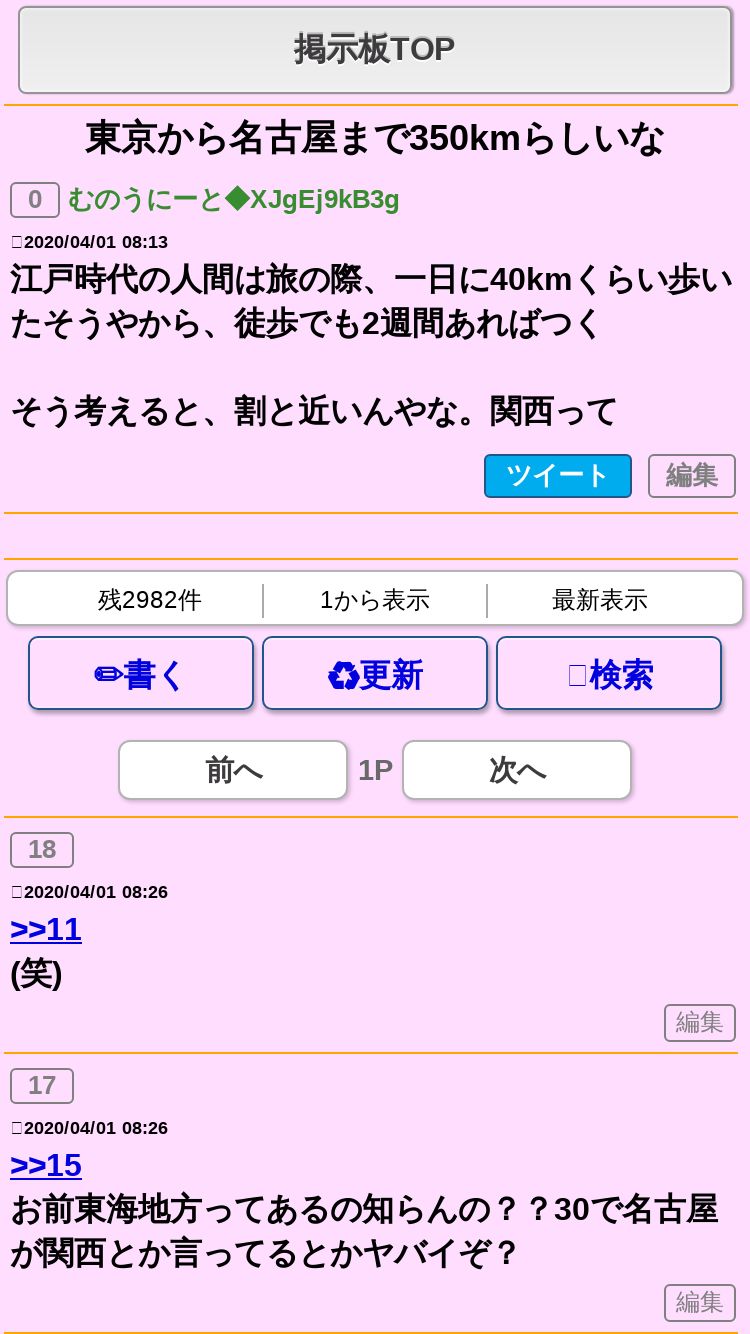Tap 書く to write a reply
The width and height of the screenshot is (750, 1334).
[141, 674]
